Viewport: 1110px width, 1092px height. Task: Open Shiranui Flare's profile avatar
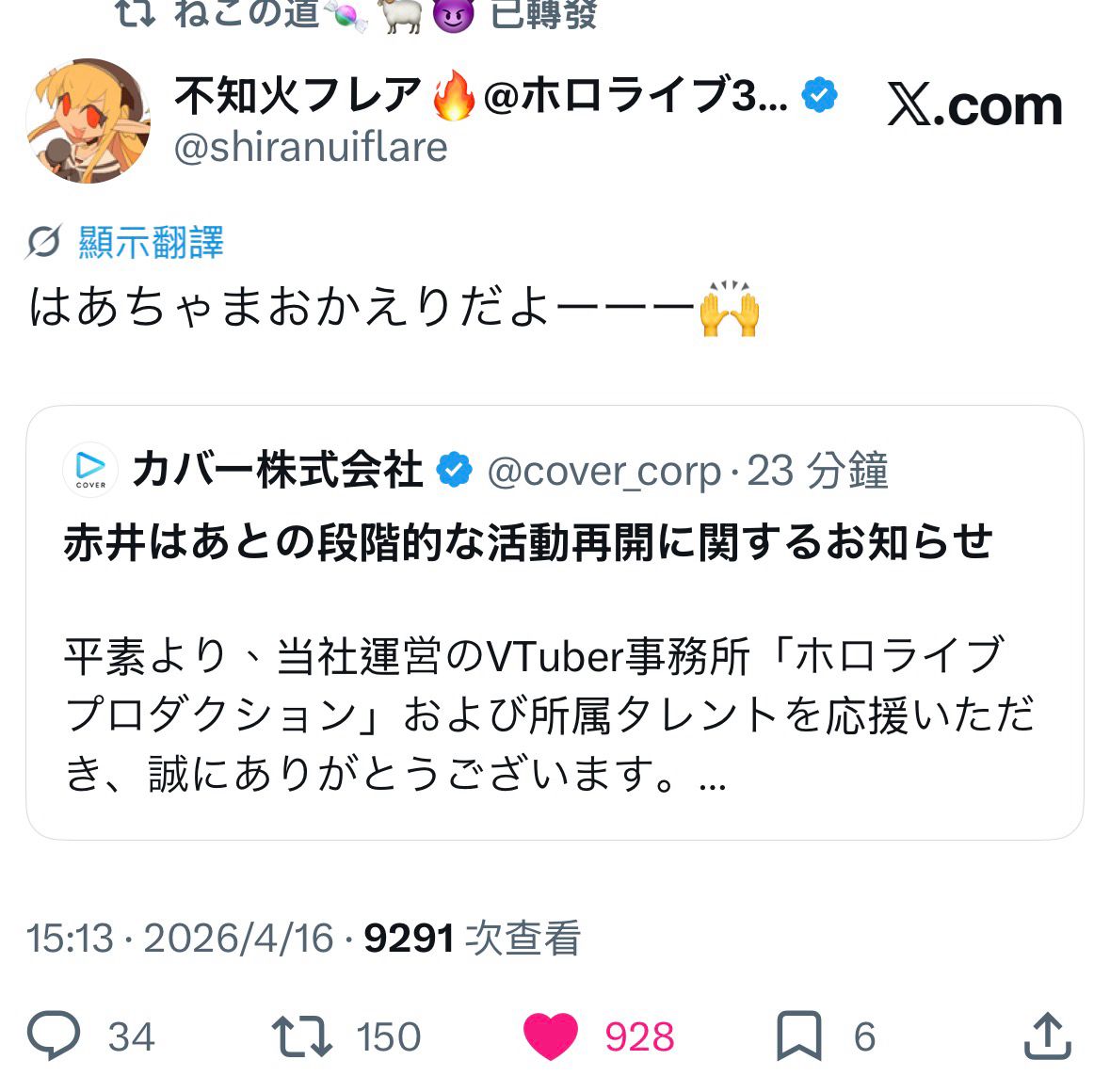tap(88, 120)
